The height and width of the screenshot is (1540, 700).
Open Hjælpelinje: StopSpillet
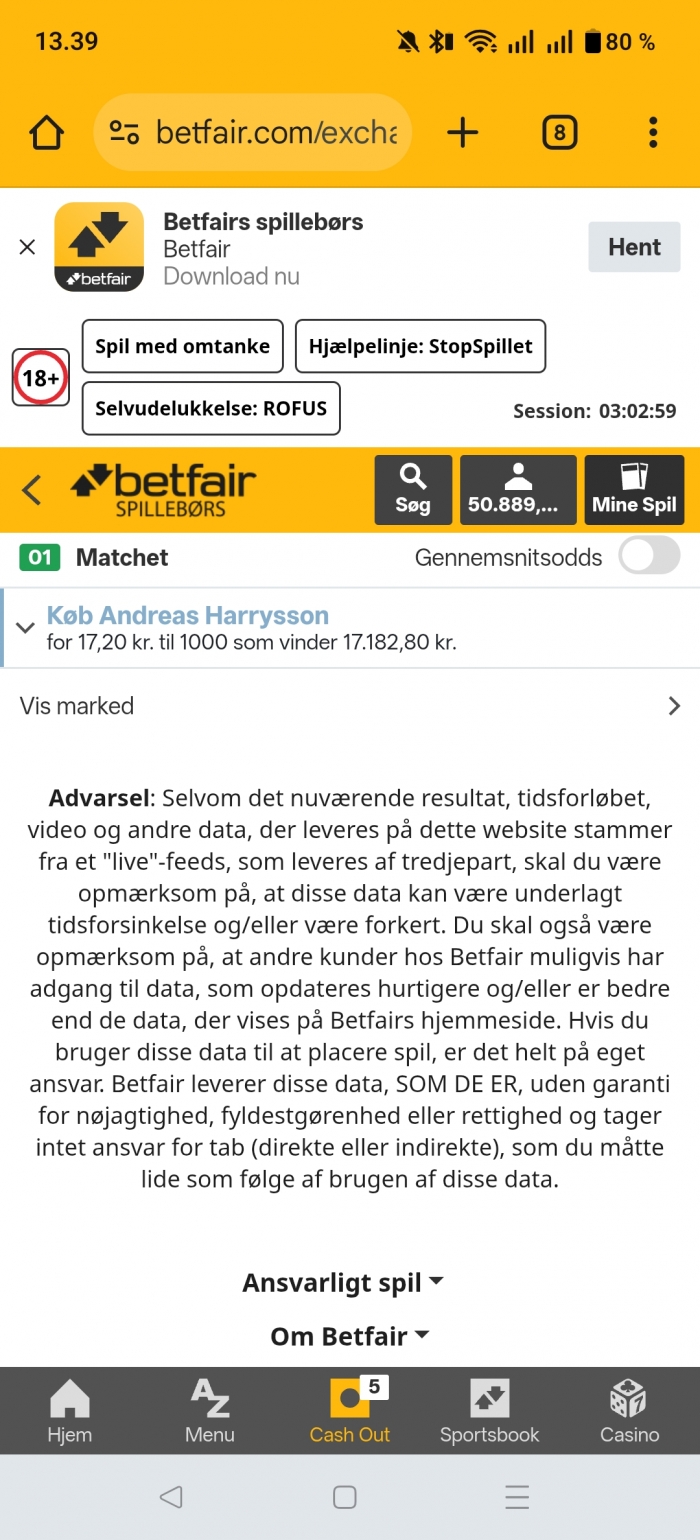(x=420, y=347)
